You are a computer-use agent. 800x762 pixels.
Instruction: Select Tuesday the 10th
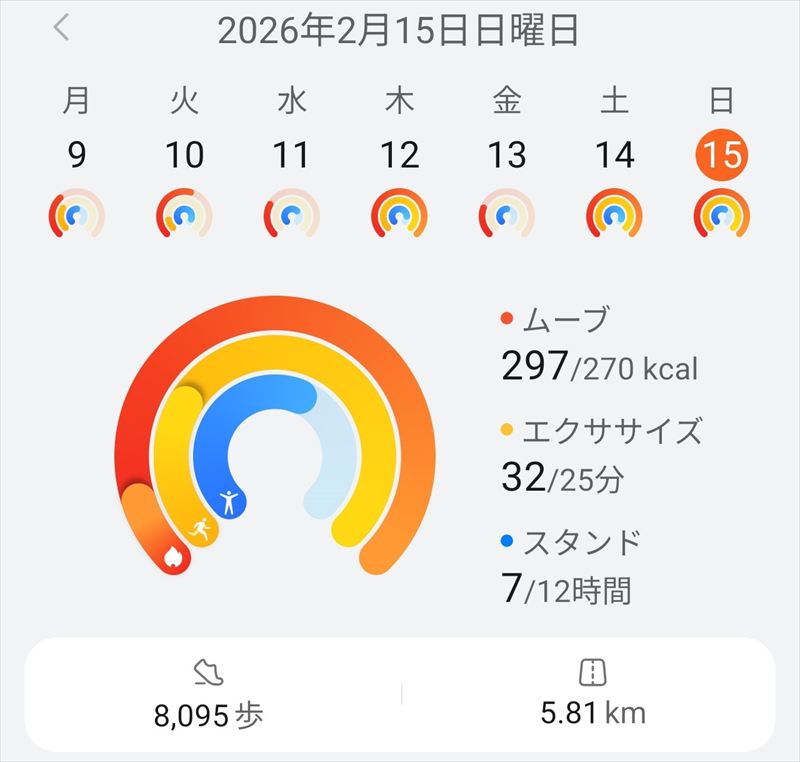click(184, 156)
